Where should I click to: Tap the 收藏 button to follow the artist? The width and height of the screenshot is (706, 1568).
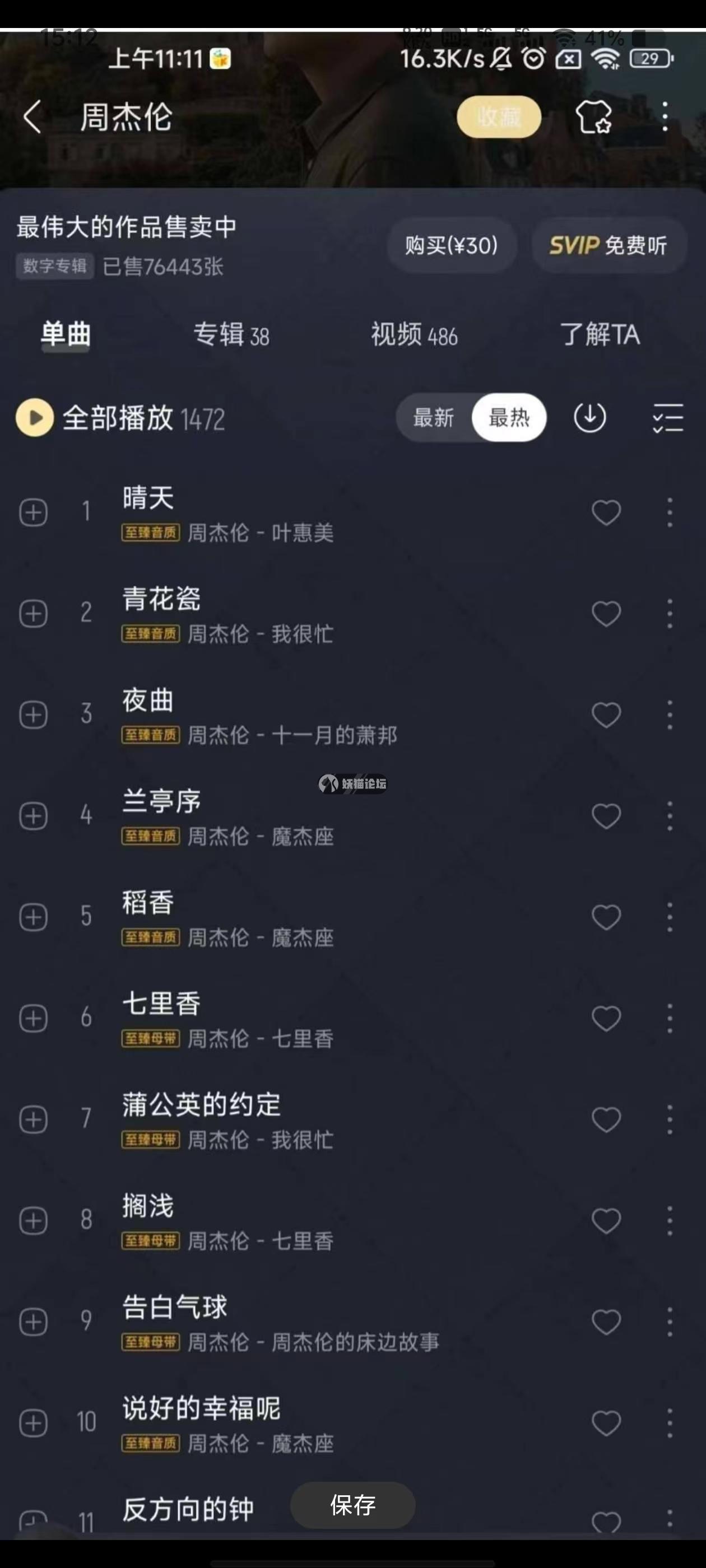(498, 116)
